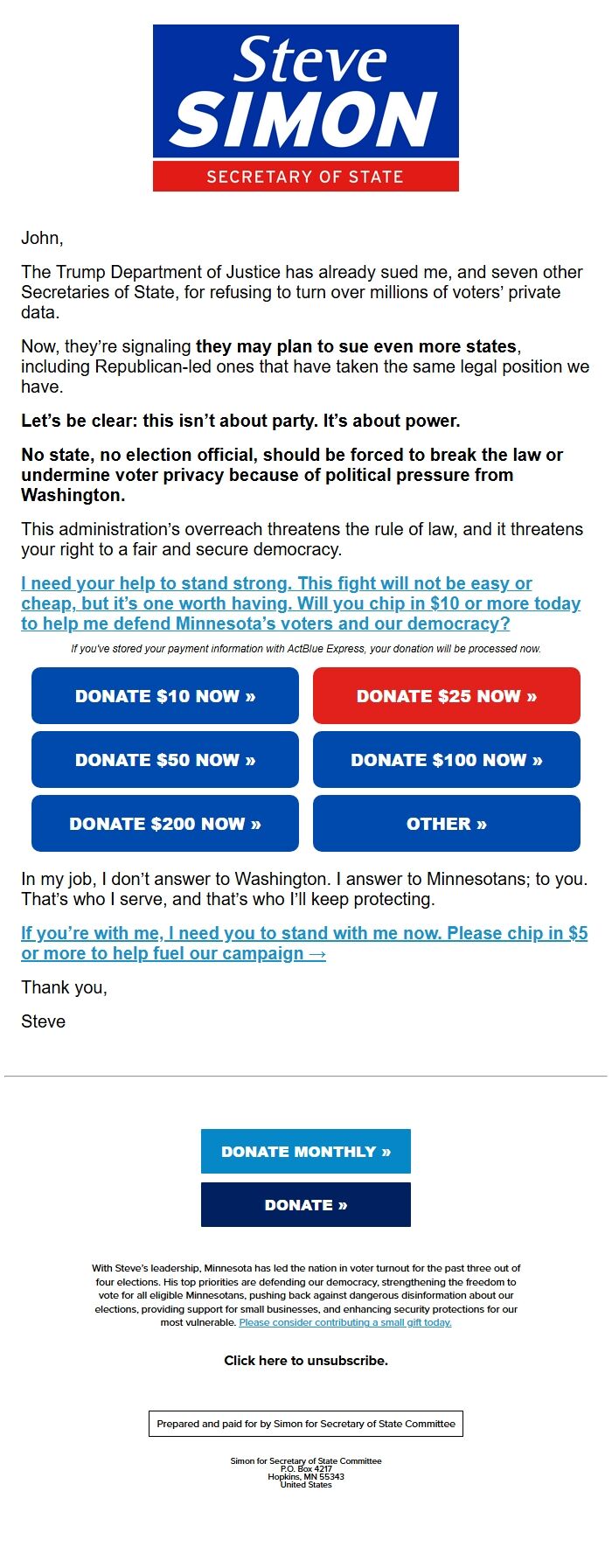
Task: Tap the DONATE $10 NOW button
Action: (x=165, y=696)
